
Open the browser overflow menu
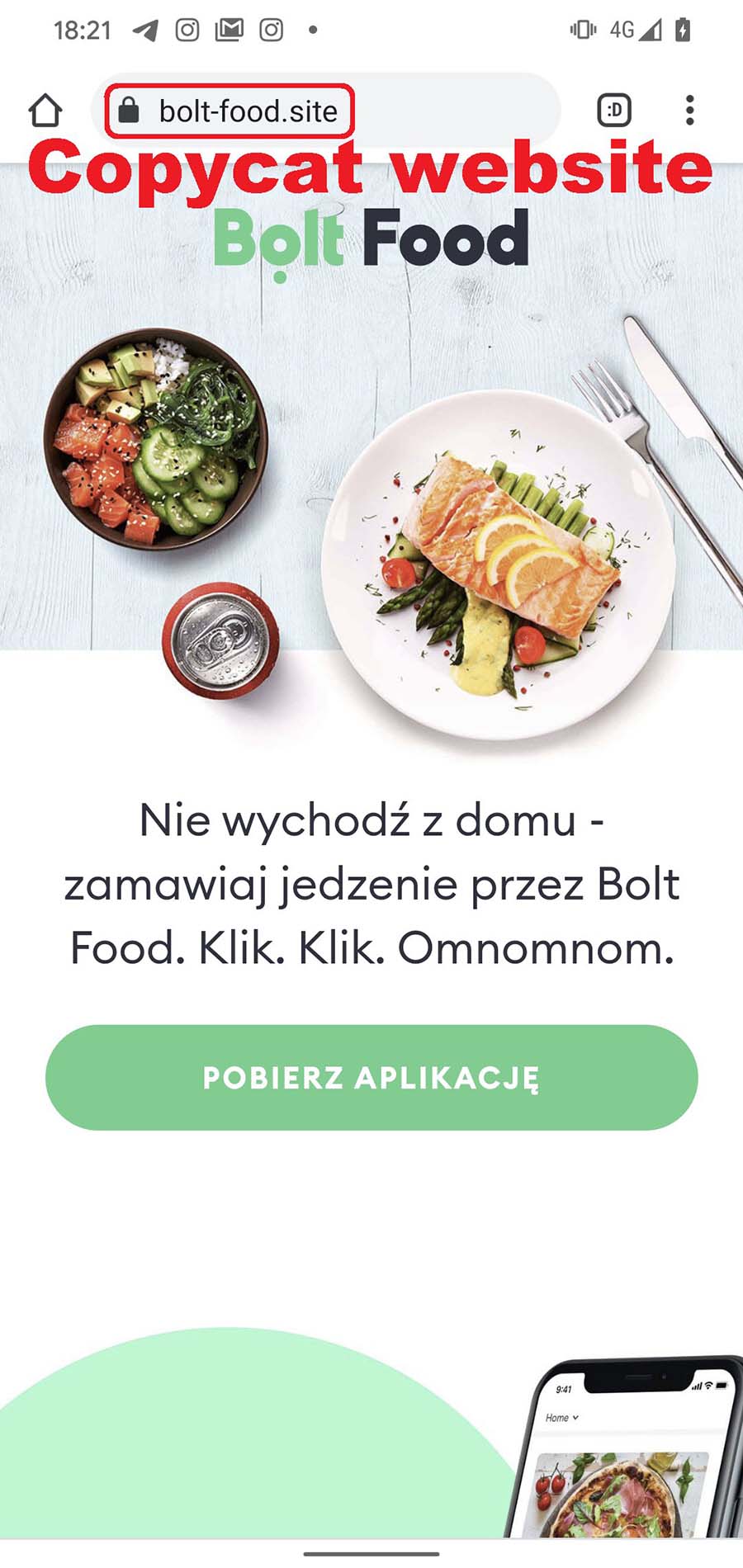[689, 111]
